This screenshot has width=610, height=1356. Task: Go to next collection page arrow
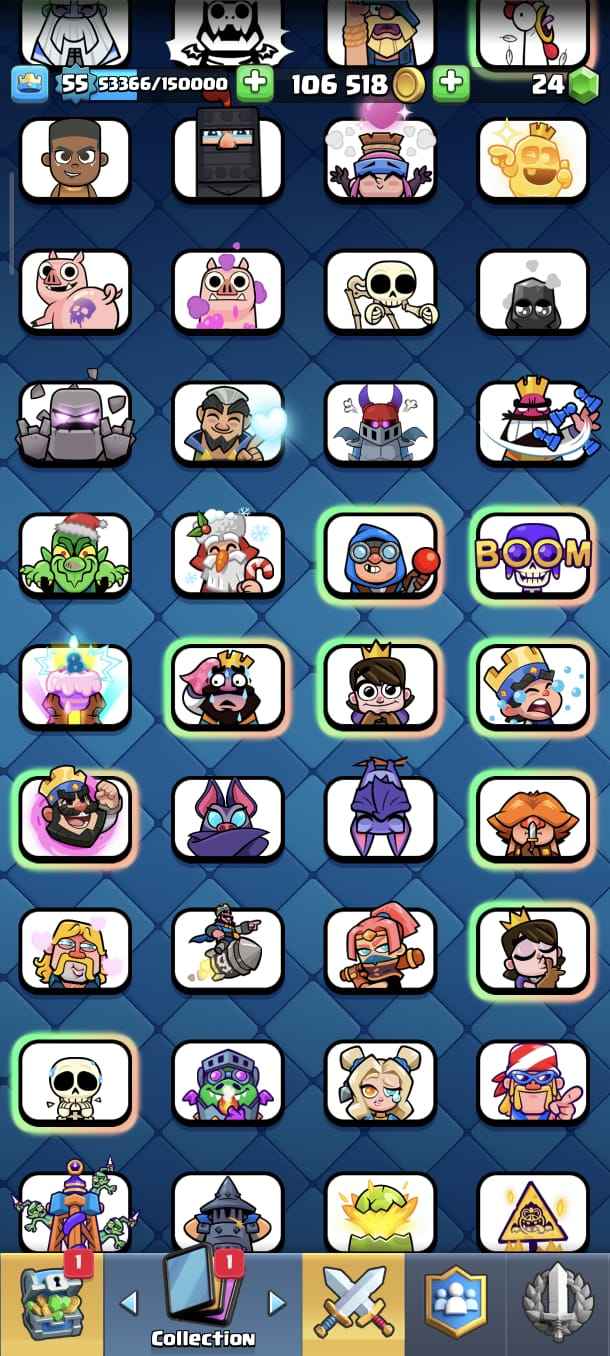tap(277, 1302)
